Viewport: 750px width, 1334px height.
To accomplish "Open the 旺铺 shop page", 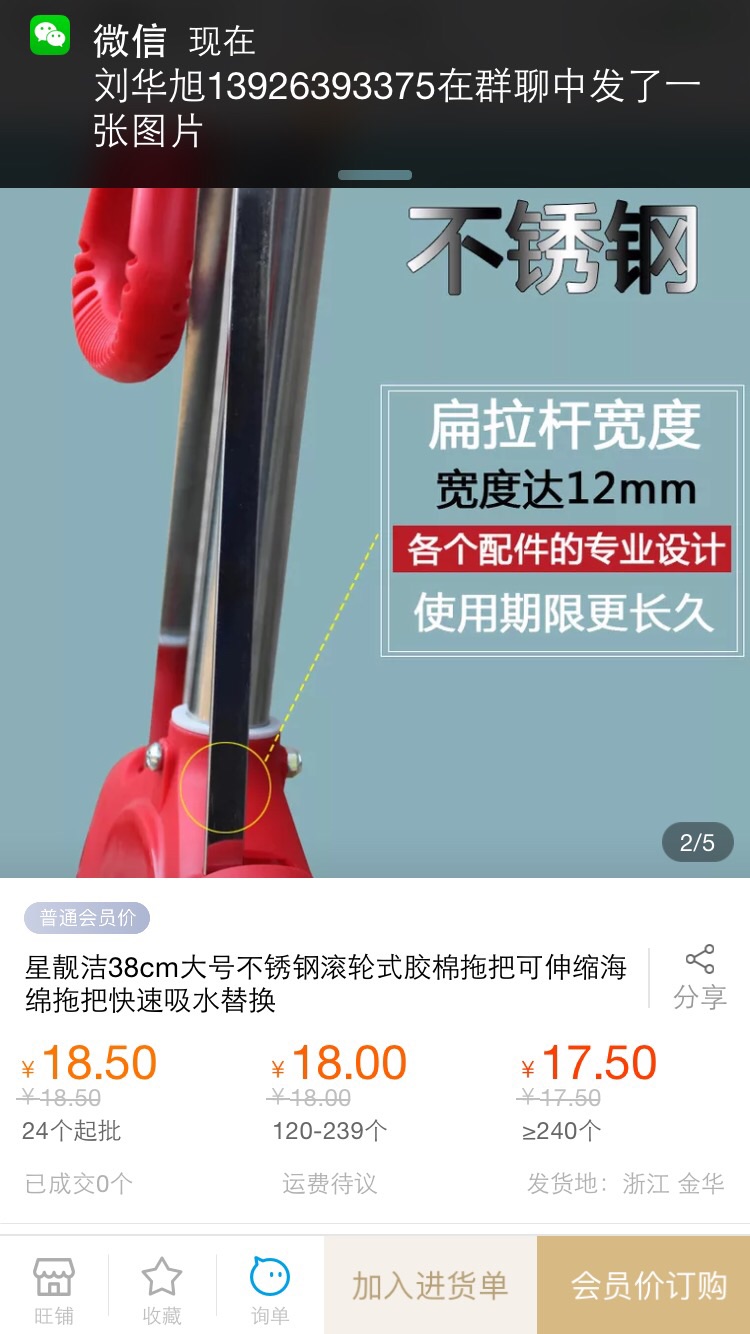I will (54, 1291).
